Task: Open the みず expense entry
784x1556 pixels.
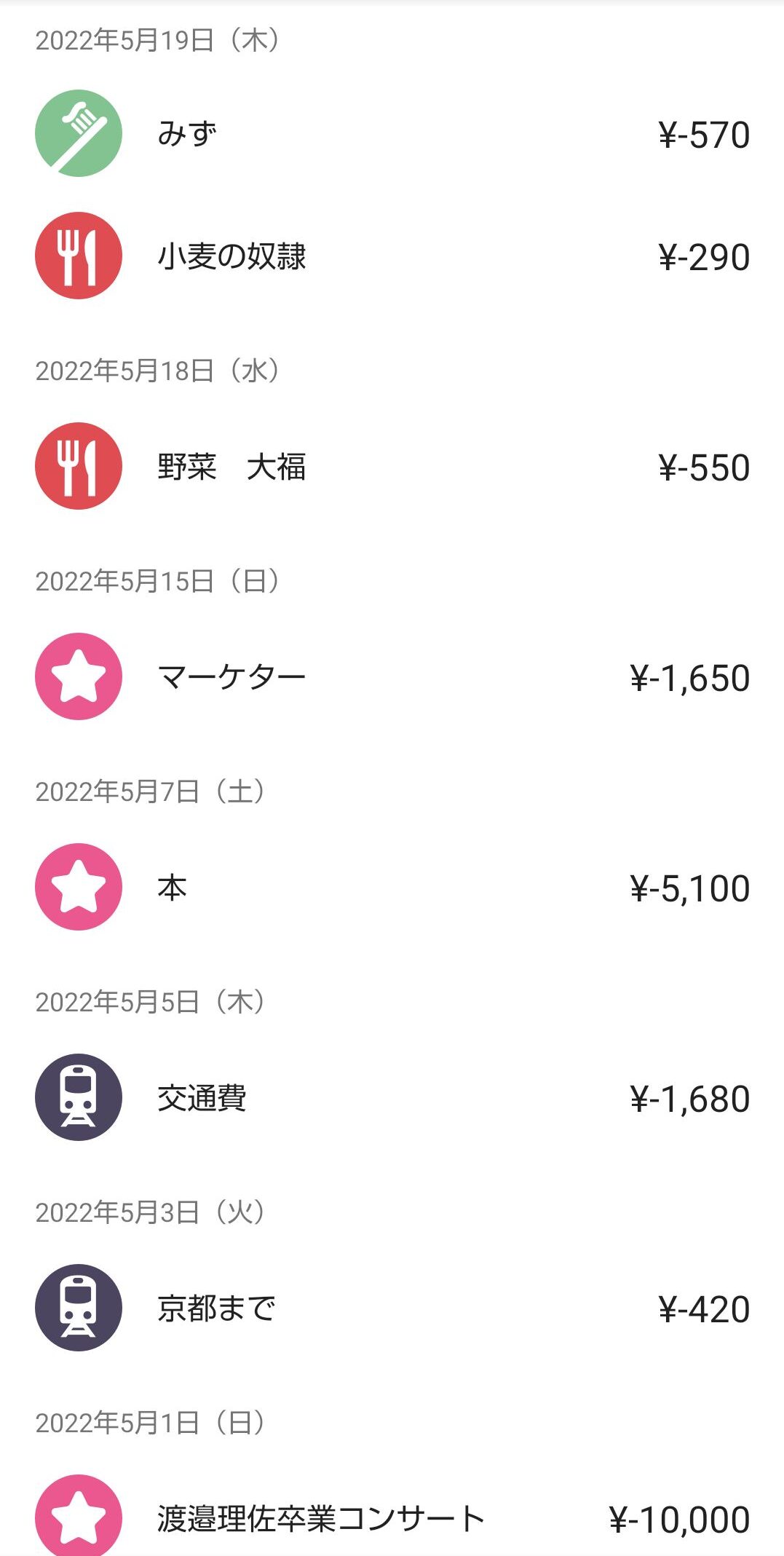Action: (392, 133)
